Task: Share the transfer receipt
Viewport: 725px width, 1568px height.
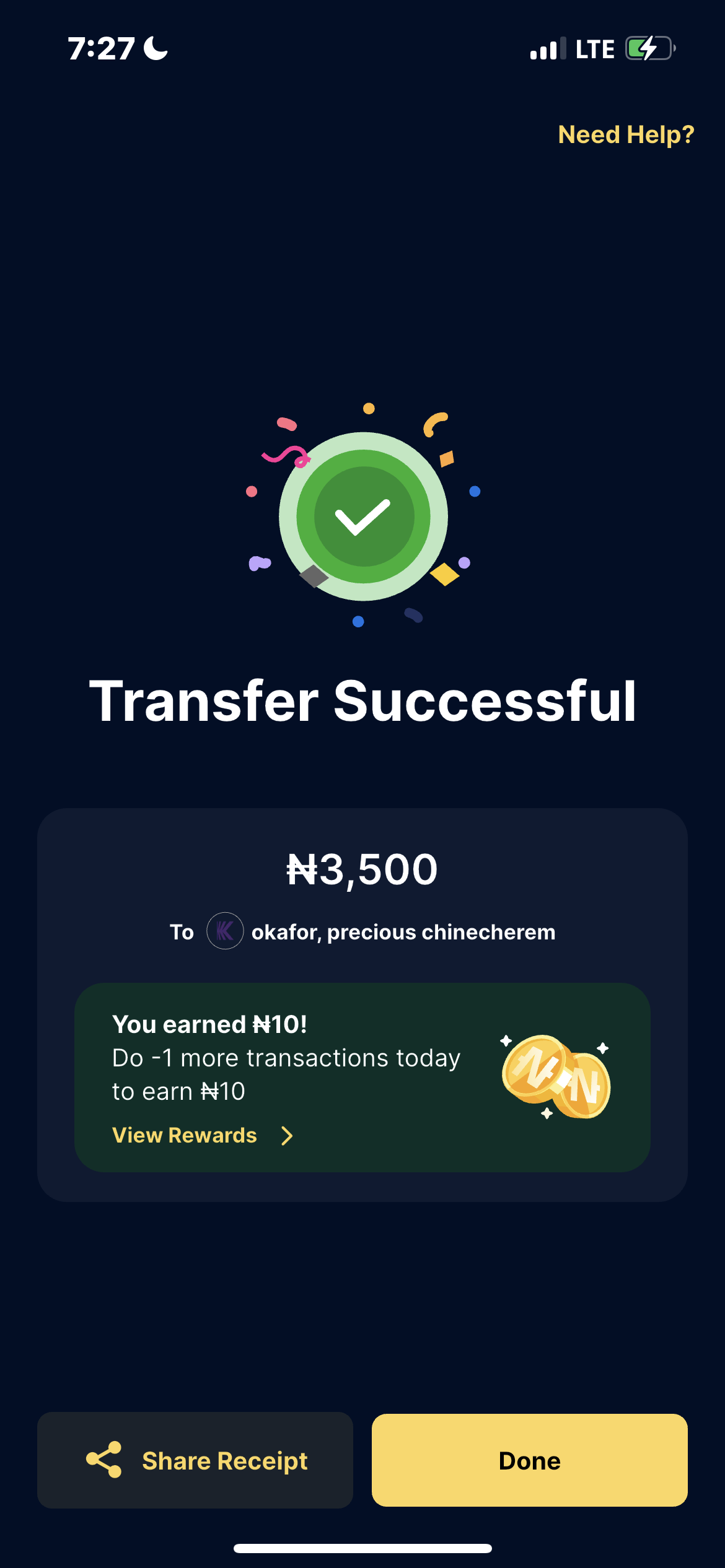Action: click(195, 1460)
